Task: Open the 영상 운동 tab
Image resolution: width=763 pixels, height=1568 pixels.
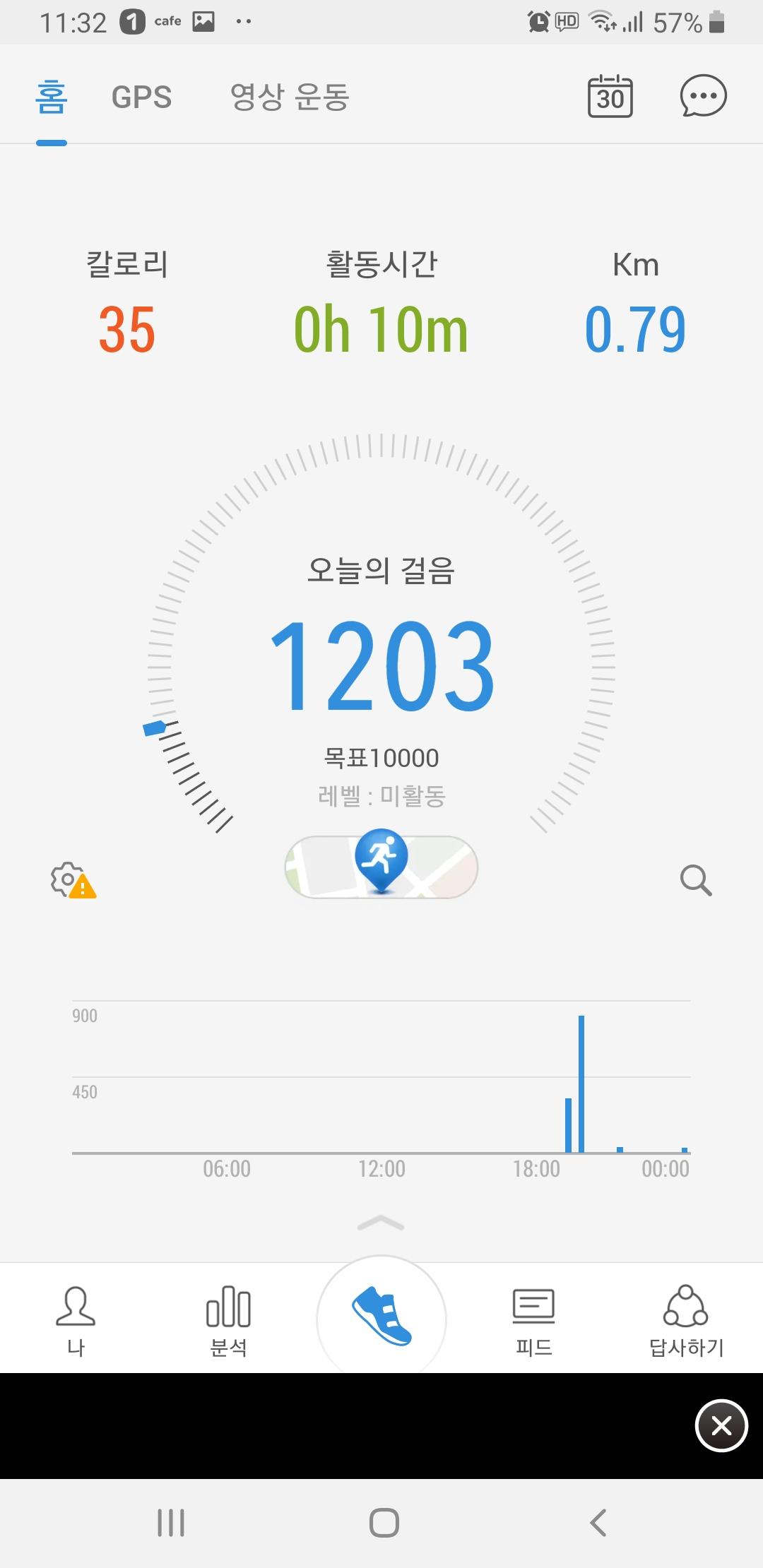Action: click(290, 97)
